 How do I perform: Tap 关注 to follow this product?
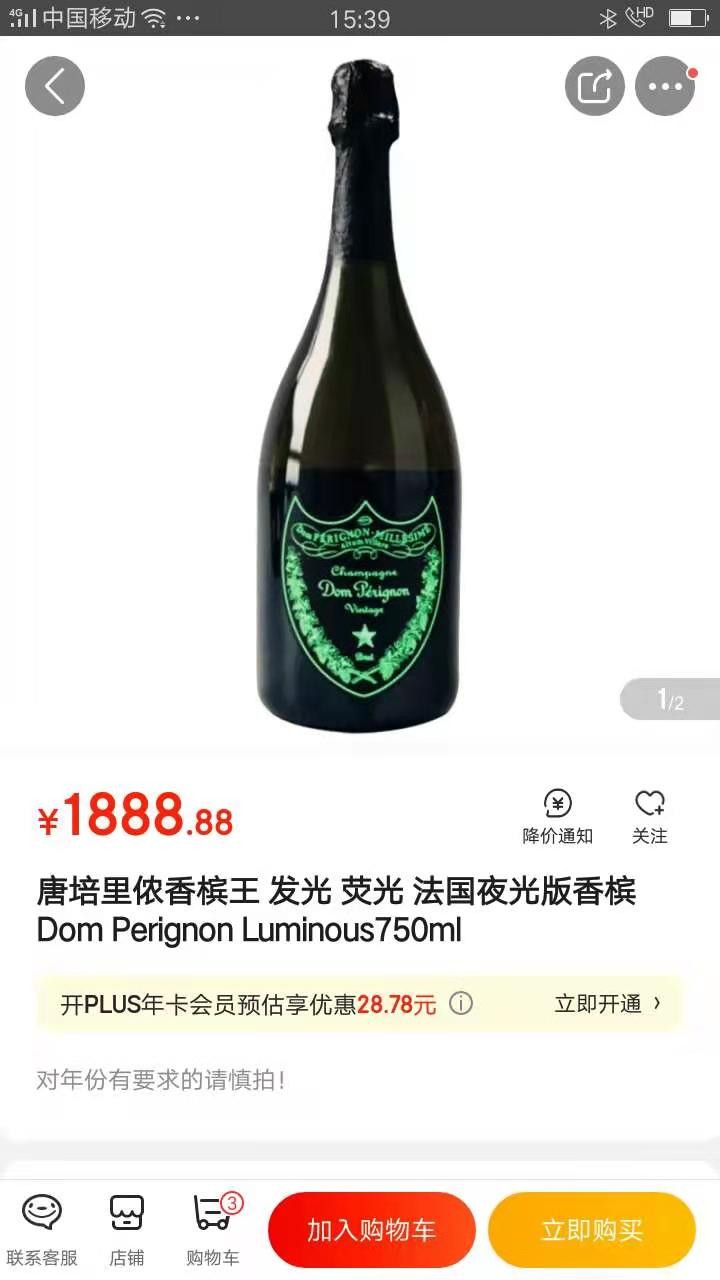point(650,816)
